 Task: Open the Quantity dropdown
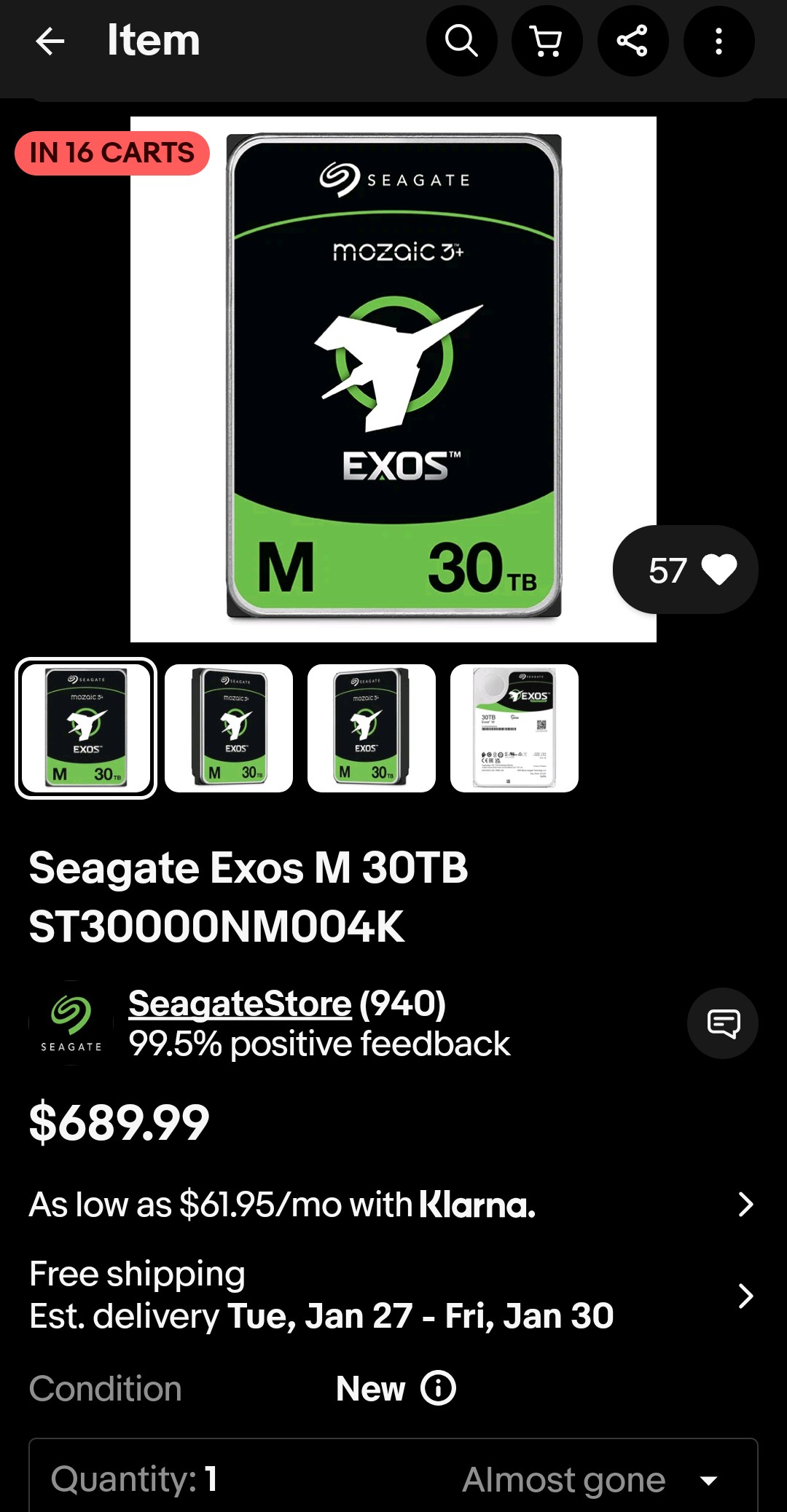pyautogui.click(x=393, y=1478)
